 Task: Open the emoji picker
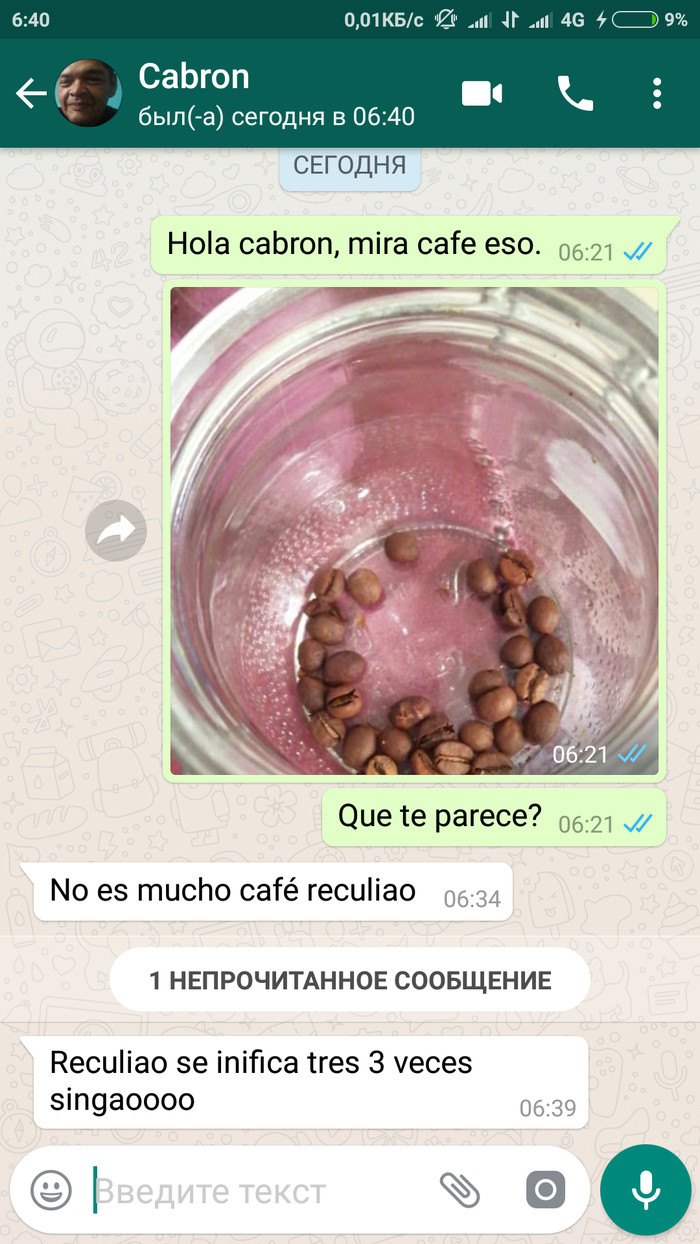click(51, 1190)
